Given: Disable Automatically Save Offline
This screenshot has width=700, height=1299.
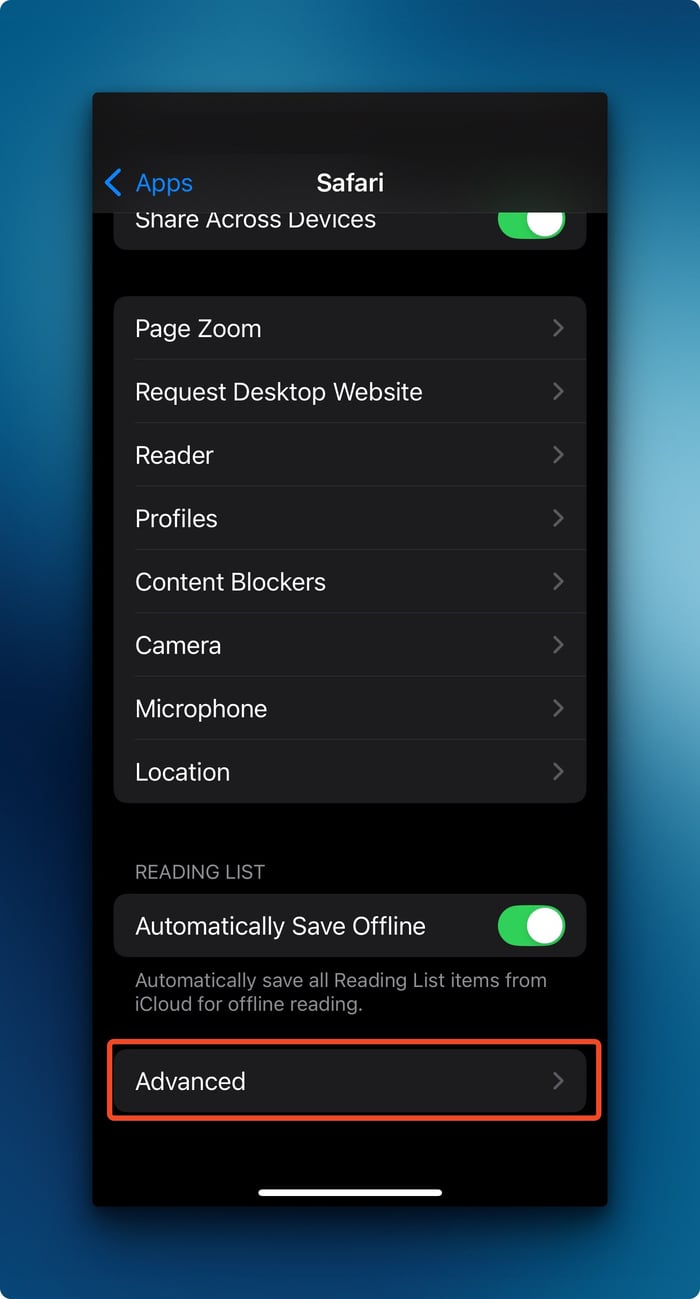Looking at the screenshot, I should pyautogui.click(x=531, y=926).
